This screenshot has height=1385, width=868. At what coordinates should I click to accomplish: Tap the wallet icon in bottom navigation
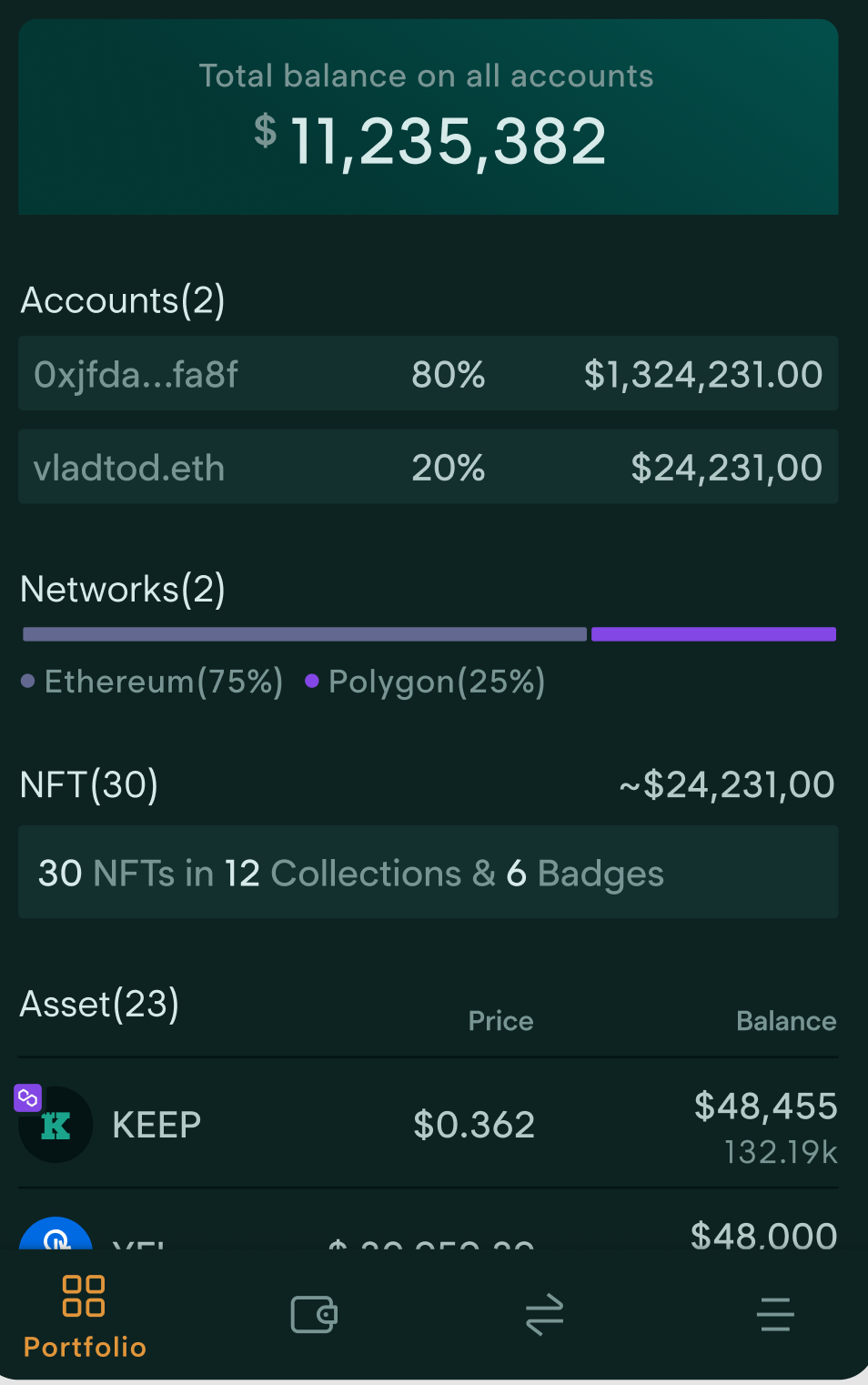point(314,1314)
